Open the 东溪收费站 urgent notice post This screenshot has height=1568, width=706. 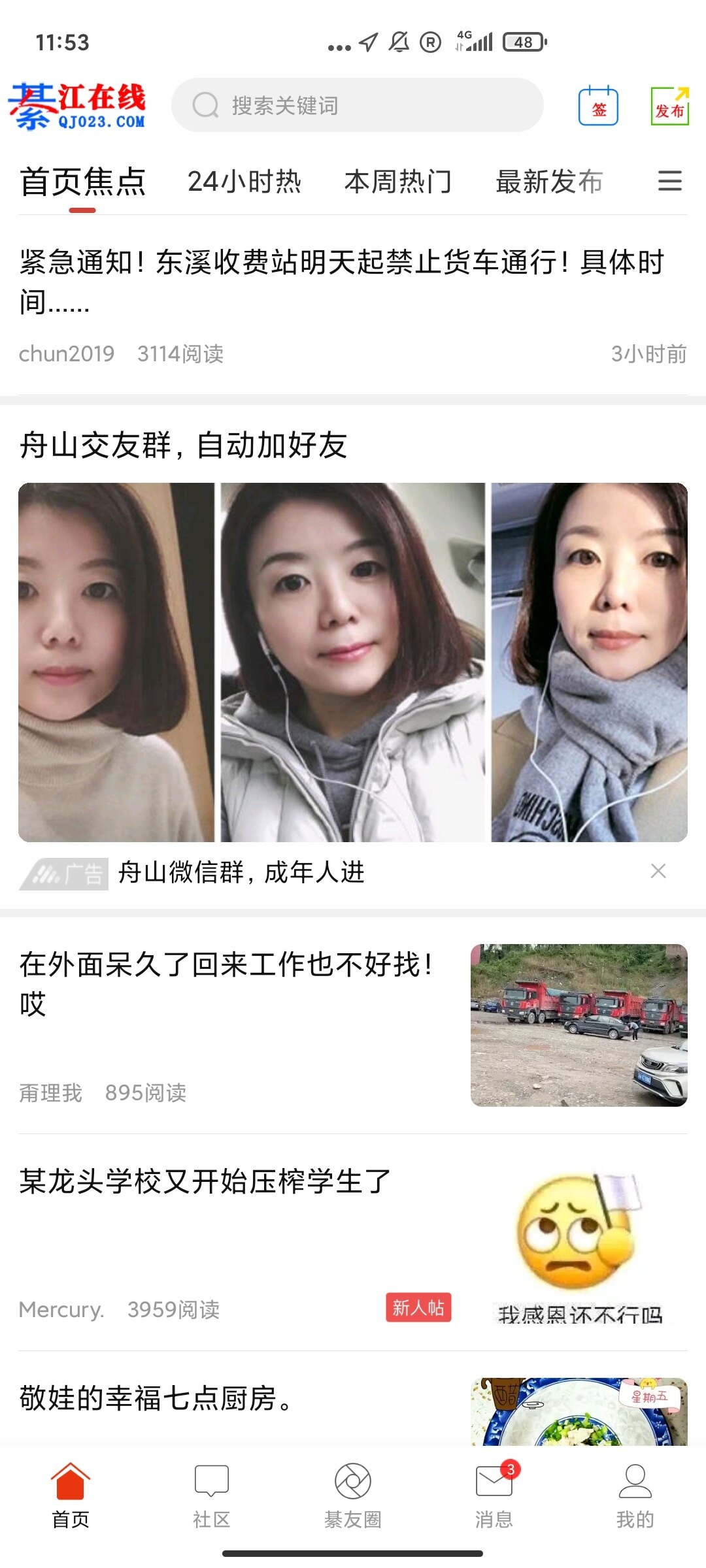(341, 282)
